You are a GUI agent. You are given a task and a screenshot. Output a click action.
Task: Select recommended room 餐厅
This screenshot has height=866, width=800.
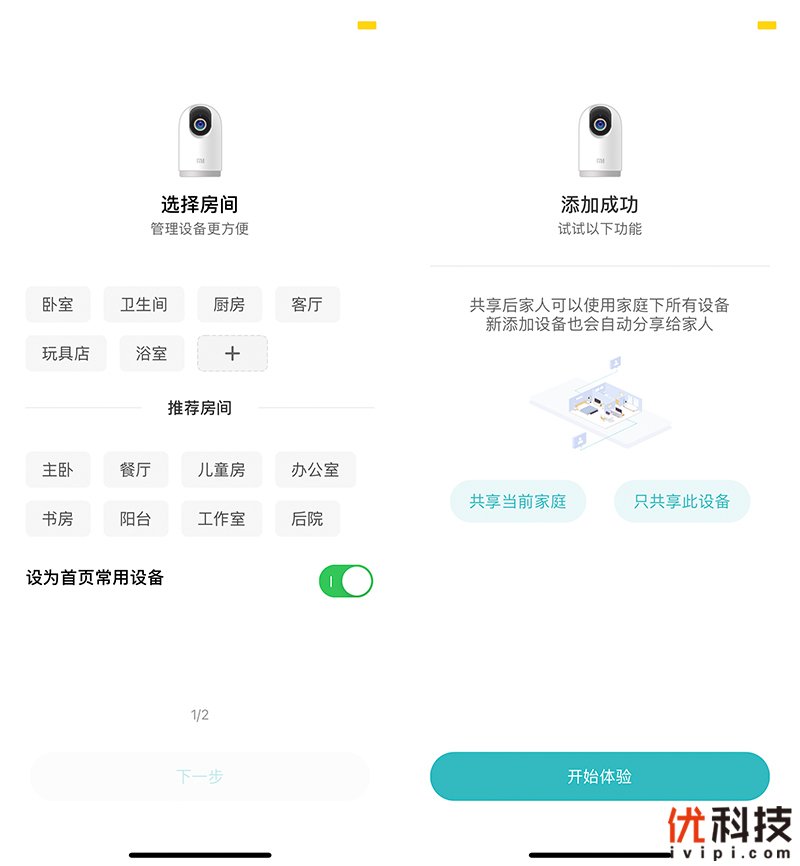[x=136, y=469]
